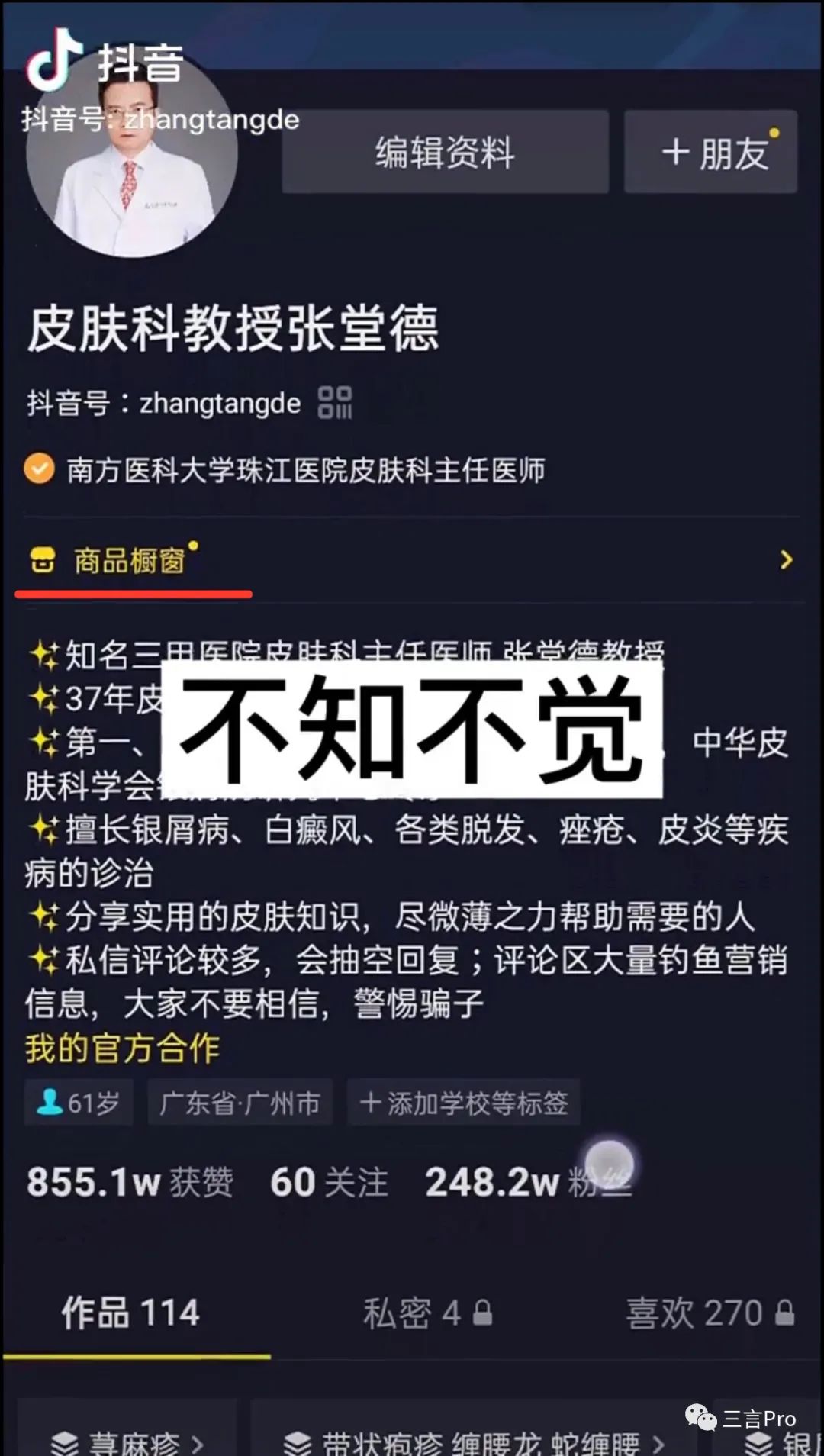Show the QR code beside 抖音号
This screenshot has height=1456, width=824.
pos(335,402)
